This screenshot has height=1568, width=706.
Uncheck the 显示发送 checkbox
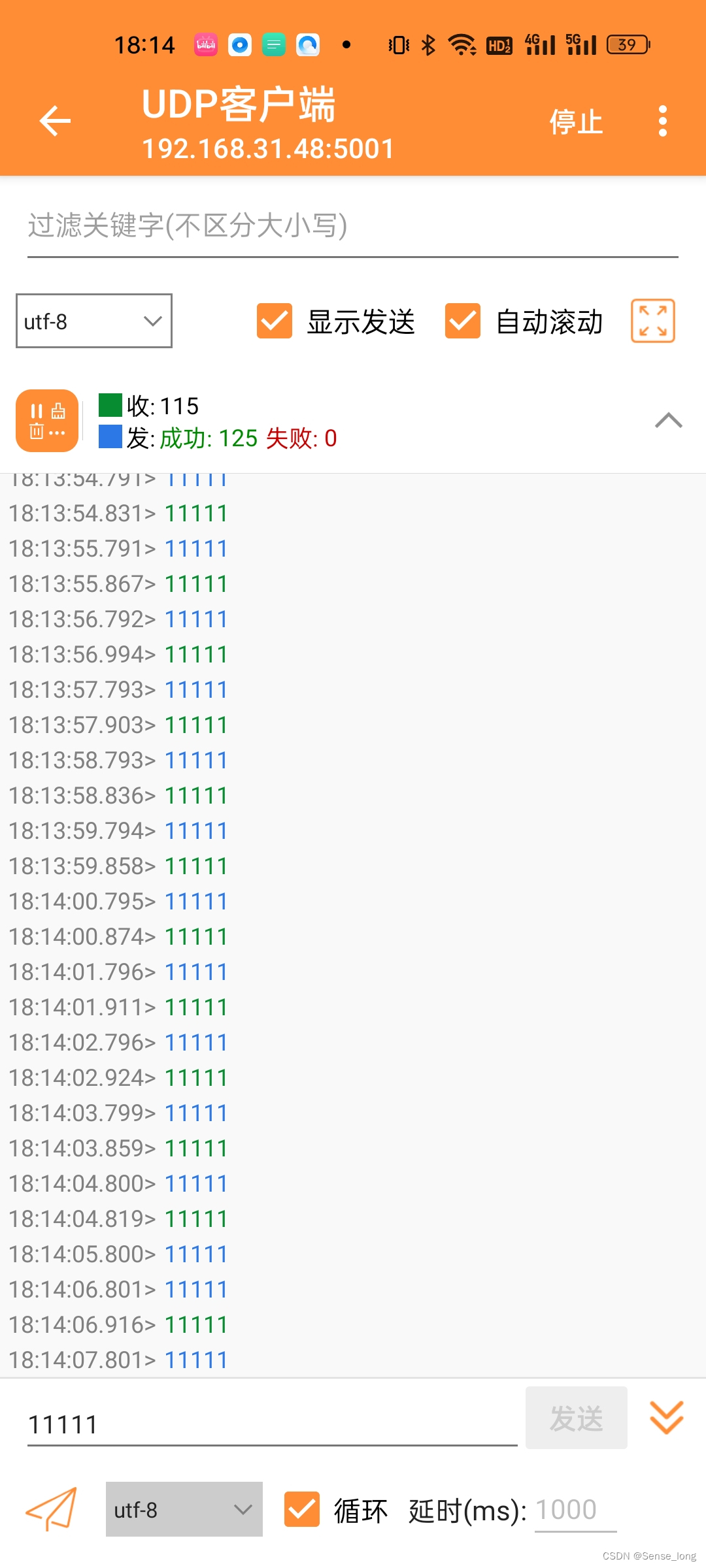click(x=275, y=321)
